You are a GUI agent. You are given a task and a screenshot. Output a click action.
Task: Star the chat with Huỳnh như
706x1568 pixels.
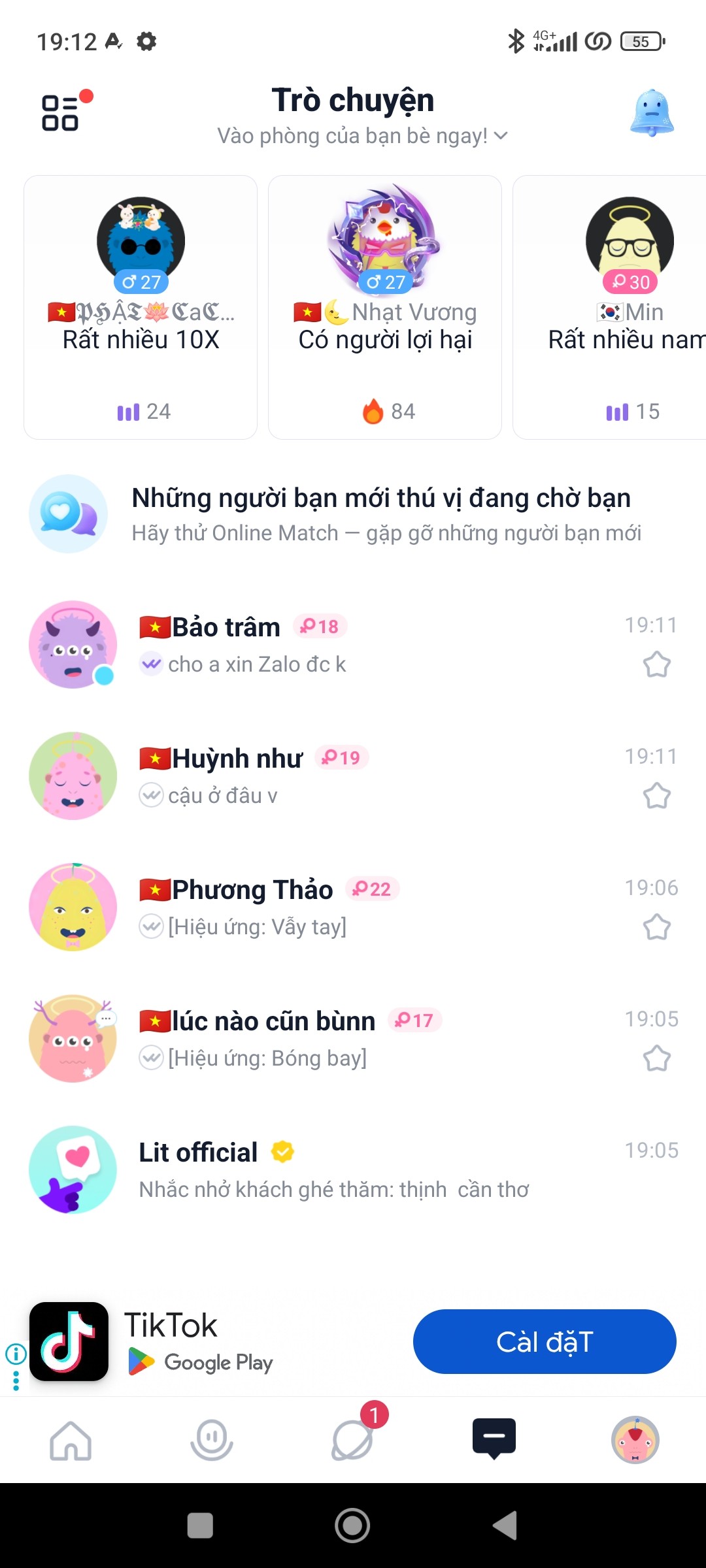[656, 796]
